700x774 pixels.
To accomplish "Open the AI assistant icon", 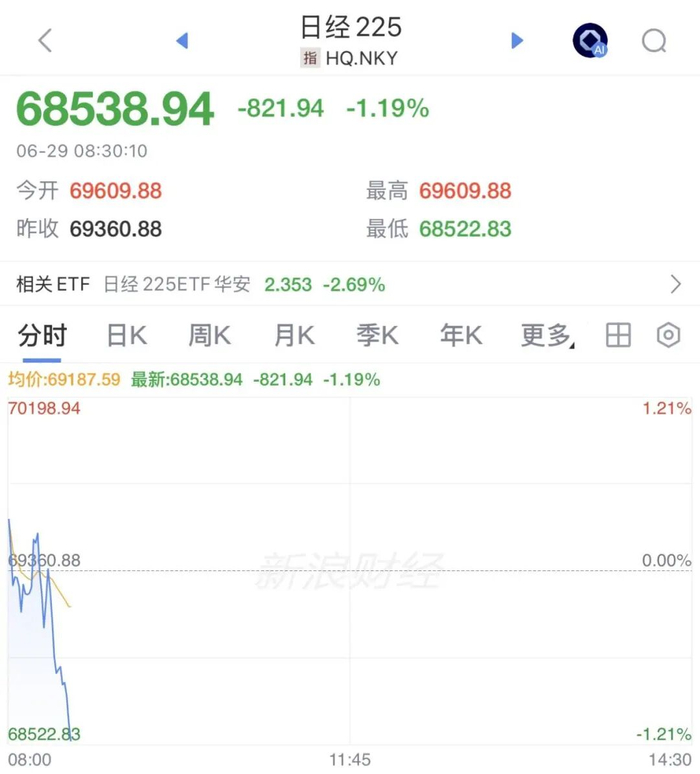I will [590, 40].
